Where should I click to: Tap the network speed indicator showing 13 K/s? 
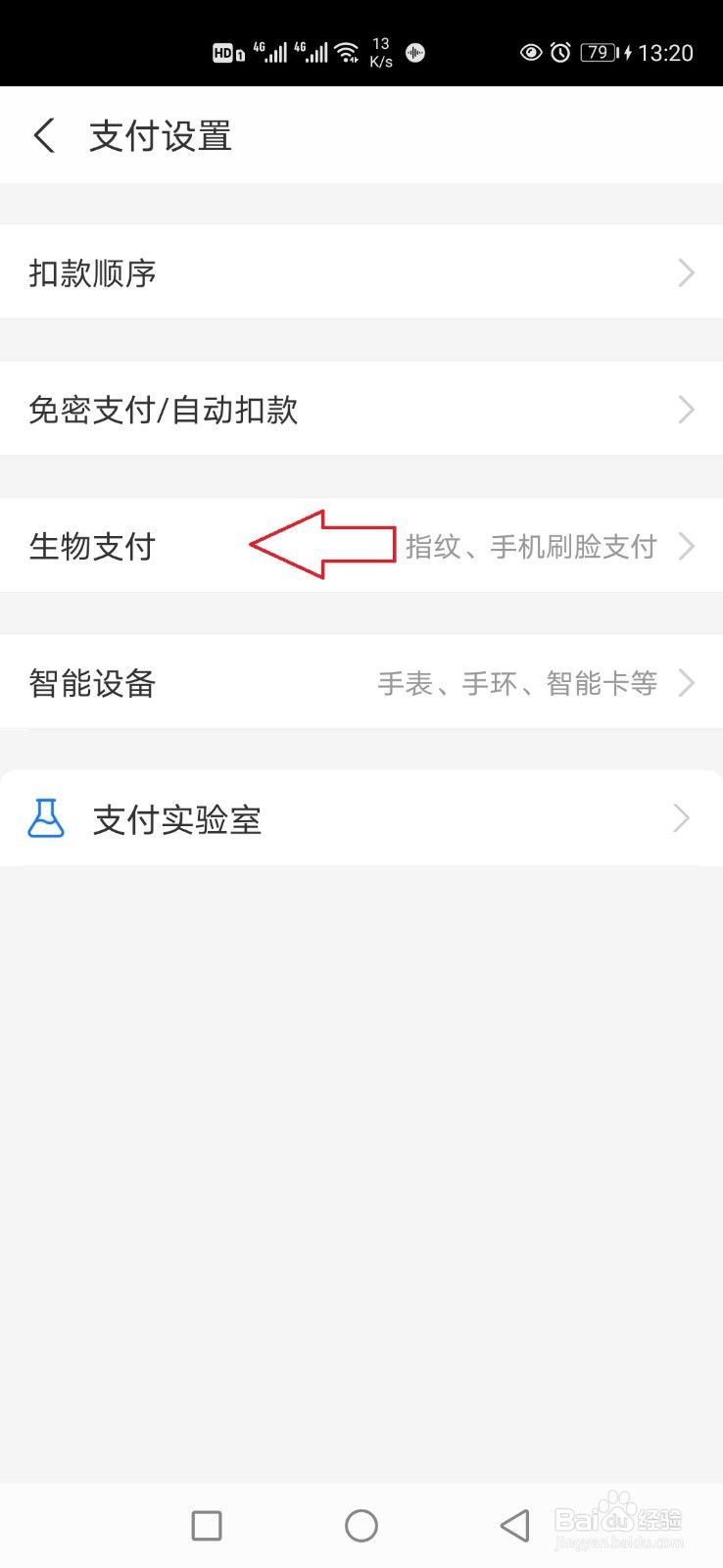point(381,51)
